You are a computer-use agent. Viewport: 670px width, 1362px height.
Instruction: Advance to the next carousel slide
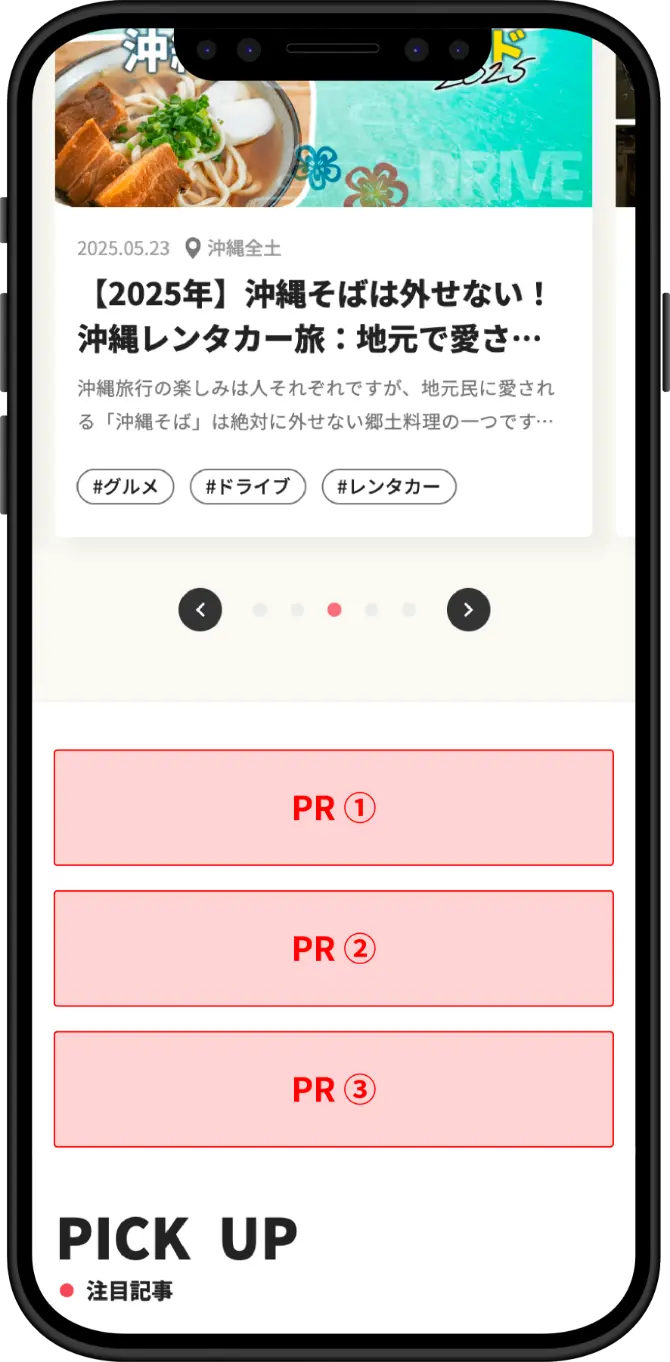pos(468,610)
